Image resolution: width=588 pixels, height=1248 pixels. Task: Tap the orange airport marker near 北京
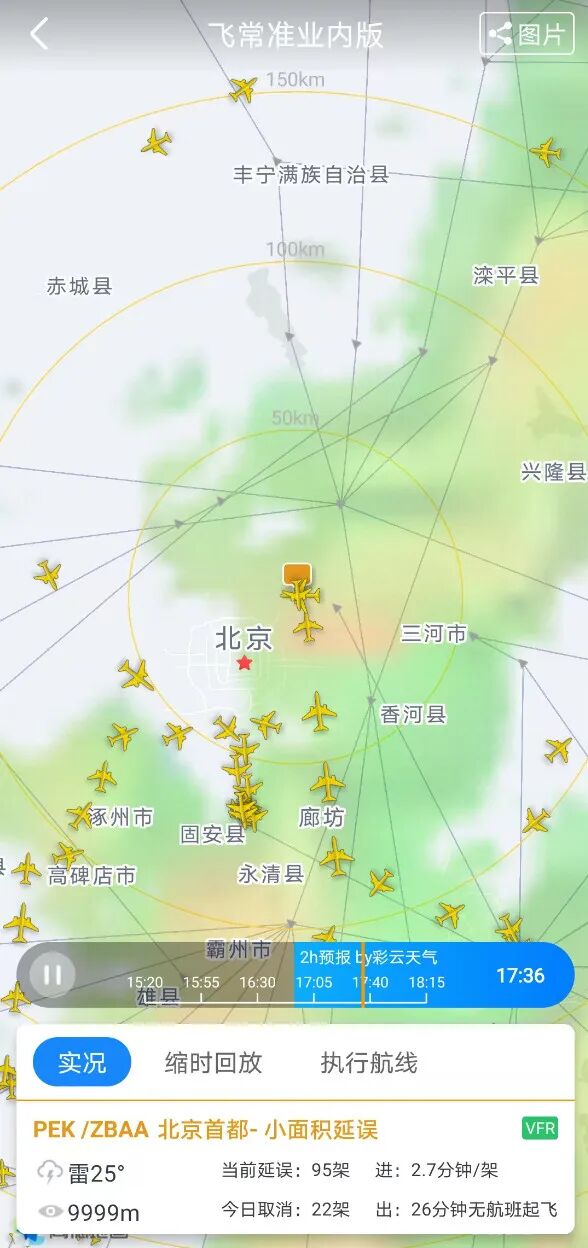pos(297,573)
